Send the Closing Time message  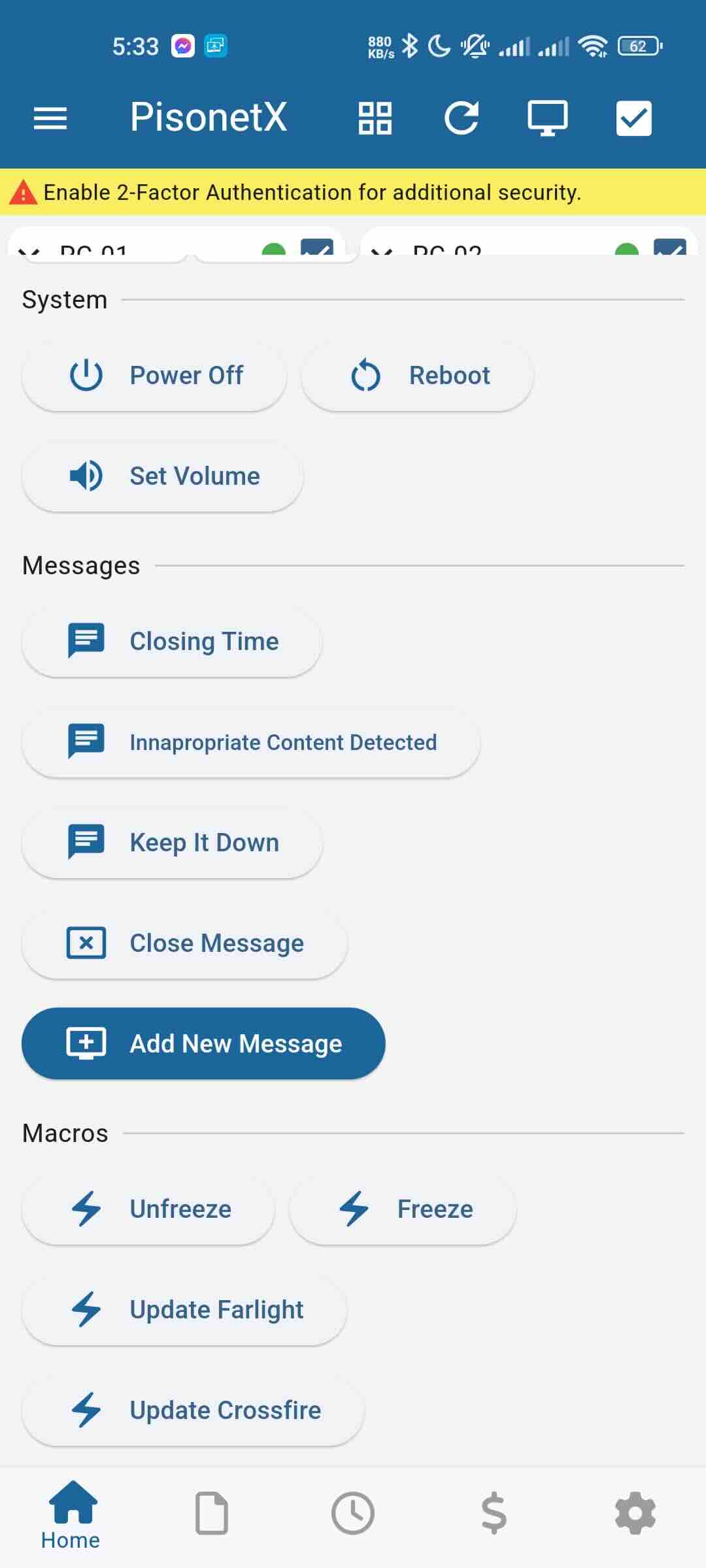click(x=172, y=642)
